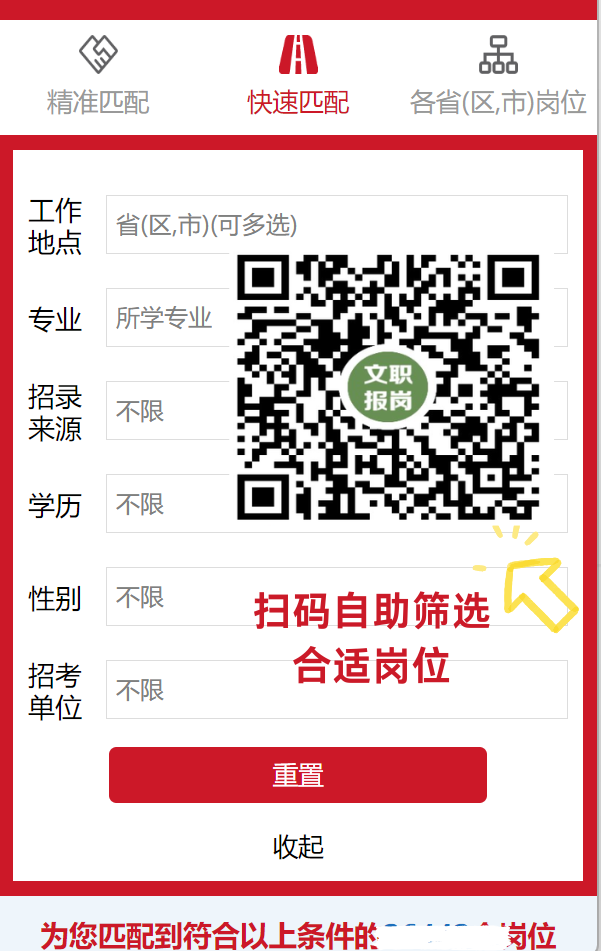Viewport: 601px width, 951px height.
Task: Switch to the 精准匹配 tab
Action: point(98,76)
